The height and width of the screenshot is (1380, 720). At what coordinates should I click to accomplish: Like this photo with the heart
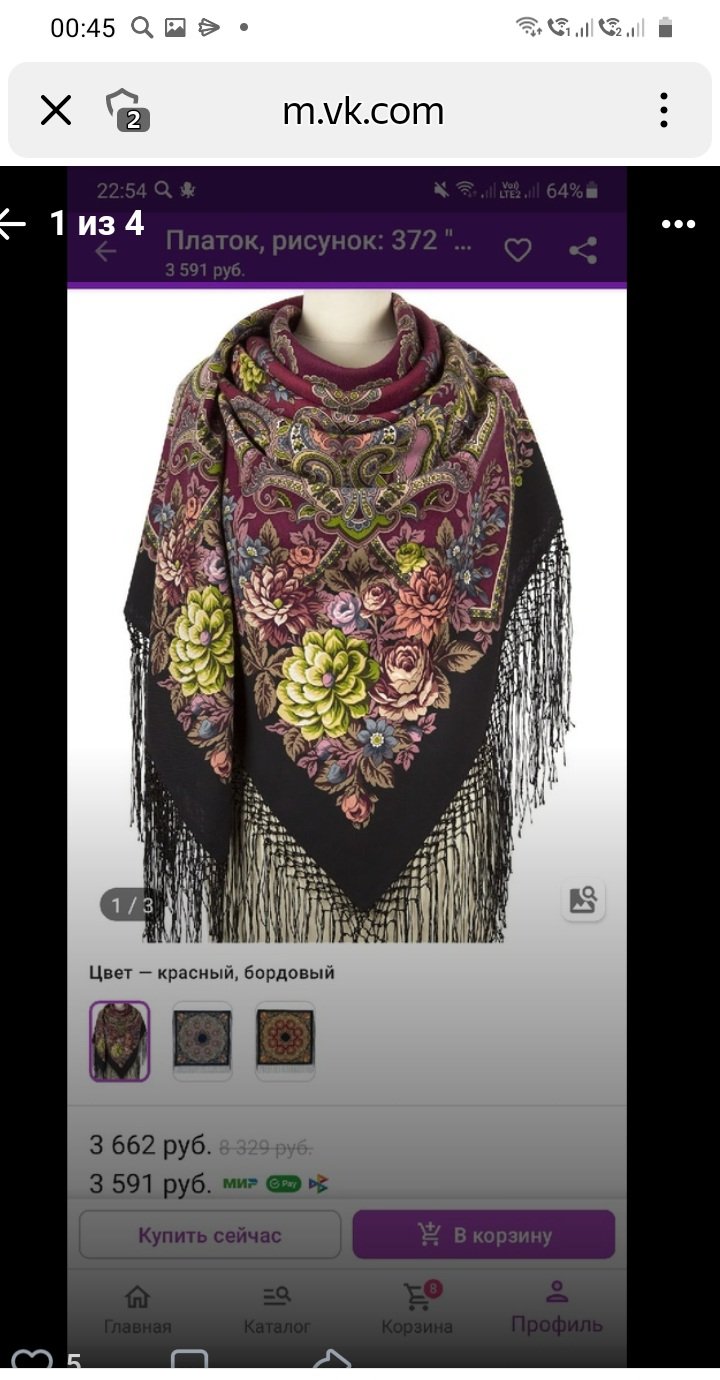(x=32, y=1363)
